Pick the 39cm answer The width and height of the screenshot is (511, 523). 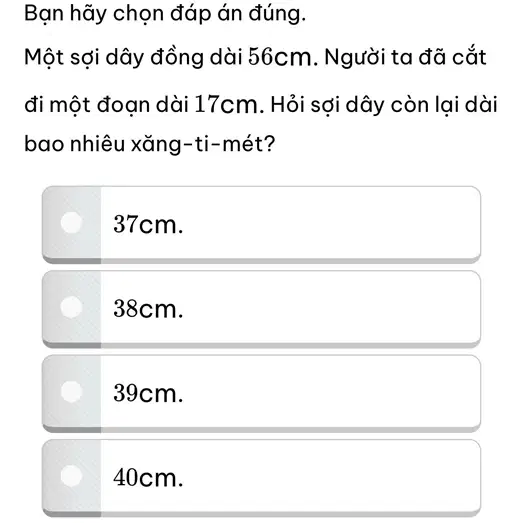pos(261,393)
